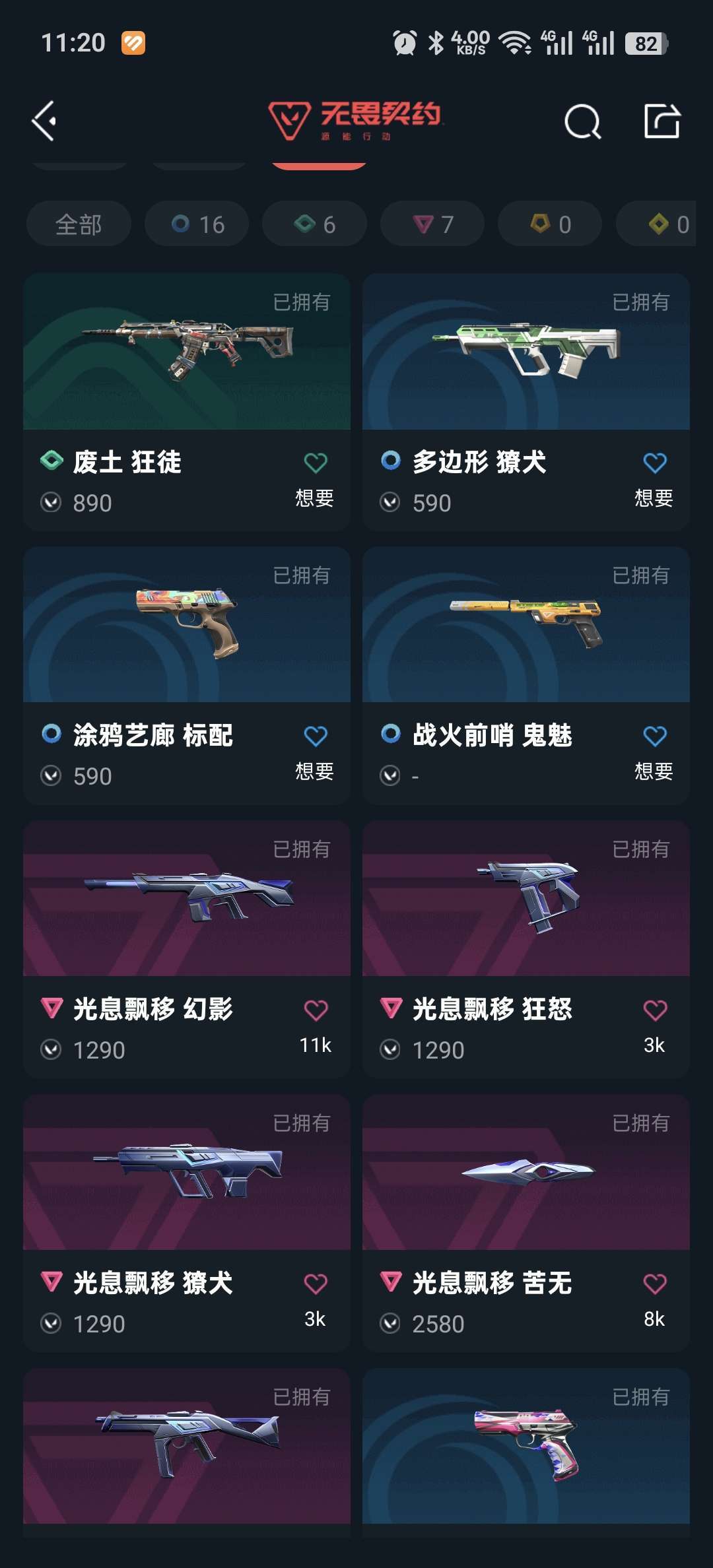Open the 废土 狂徒 skin card
The height and width of the screenshot is (1568, 713).
coord(187,352)
